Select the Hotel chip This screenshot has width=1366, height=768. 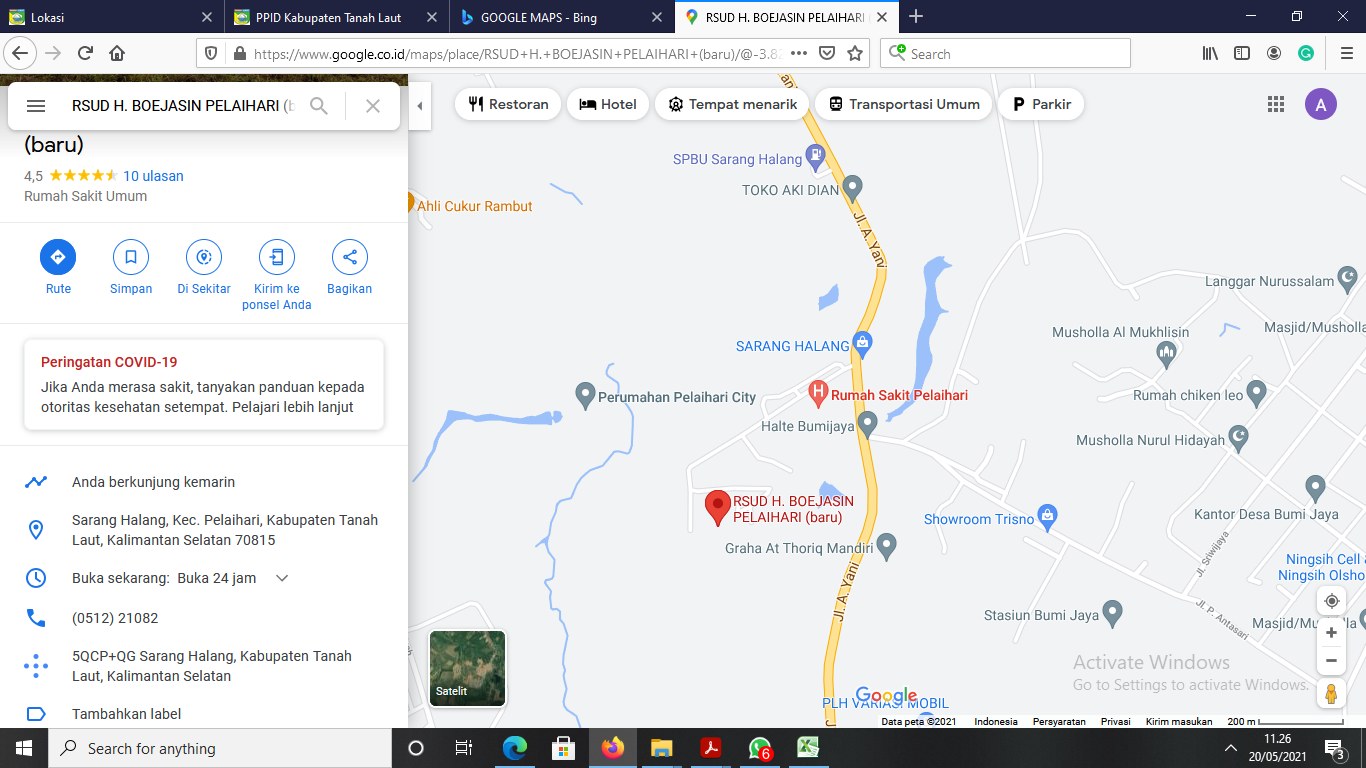pyautogui.click(x=607, y=104)
